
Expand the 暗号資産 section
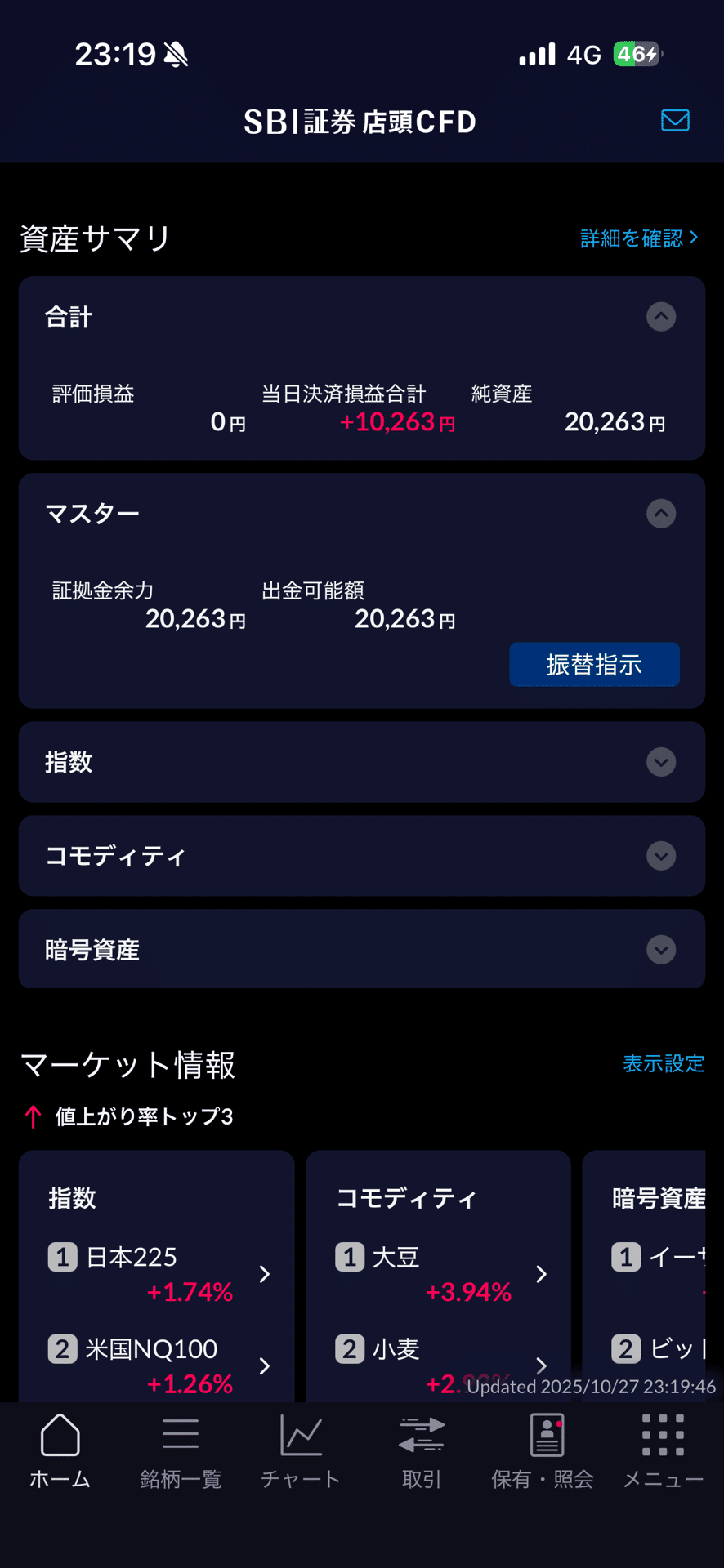[661, 949]
